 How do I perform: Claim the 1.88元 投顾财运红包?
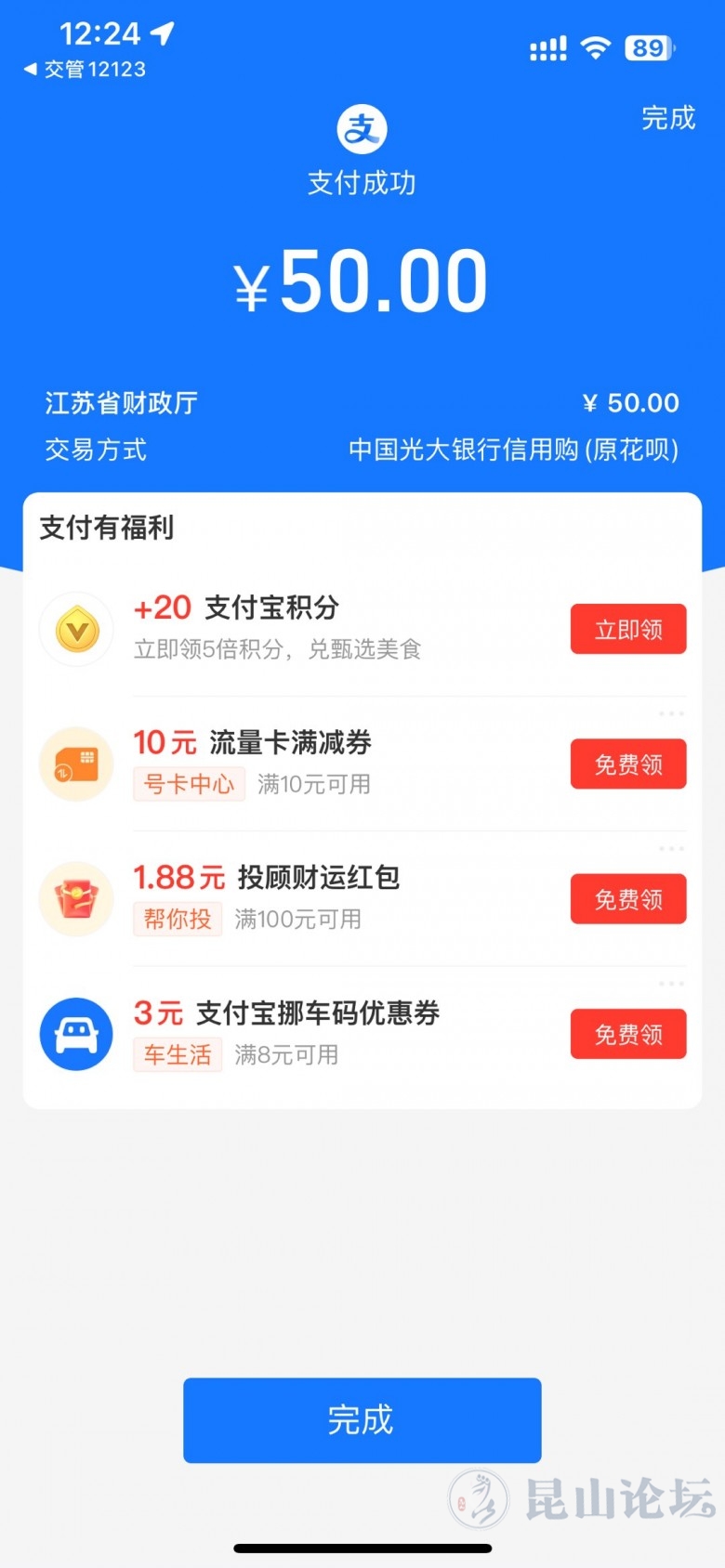[x=628, y=899]
